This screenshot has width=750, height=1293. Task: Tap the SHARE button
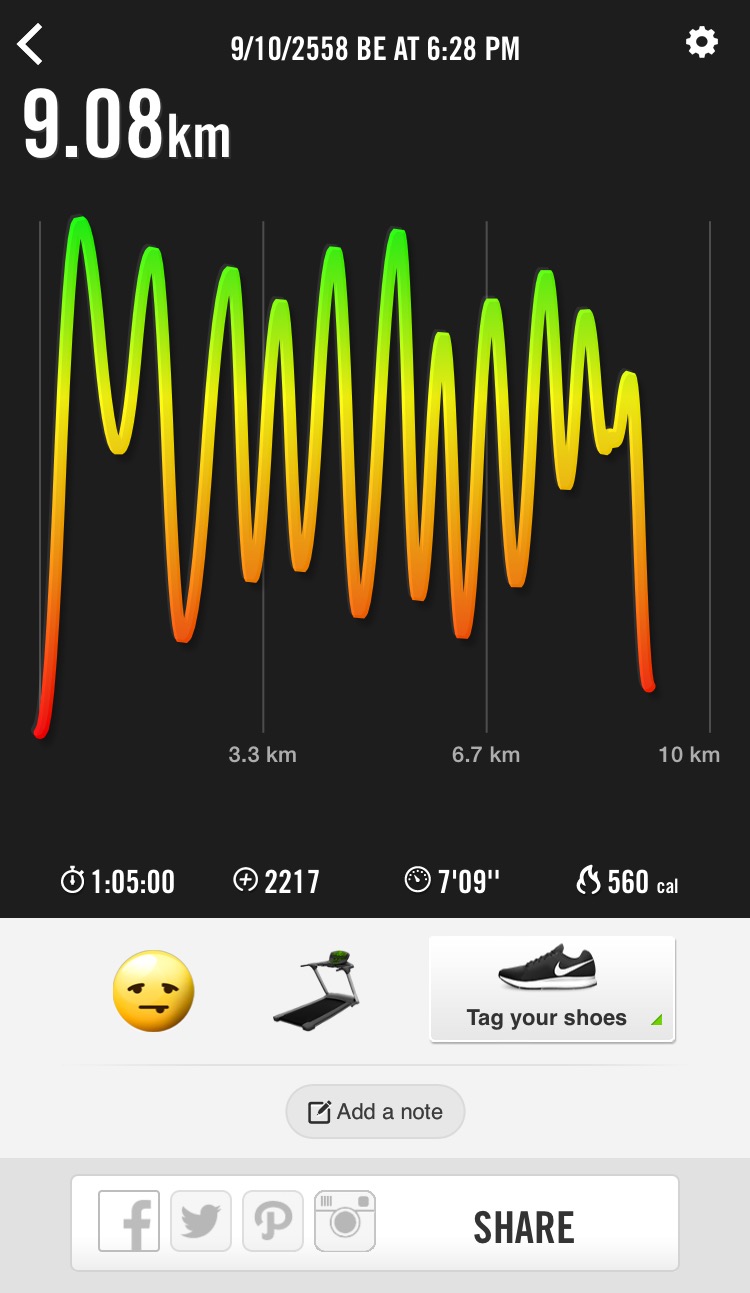pos(524,1227)
